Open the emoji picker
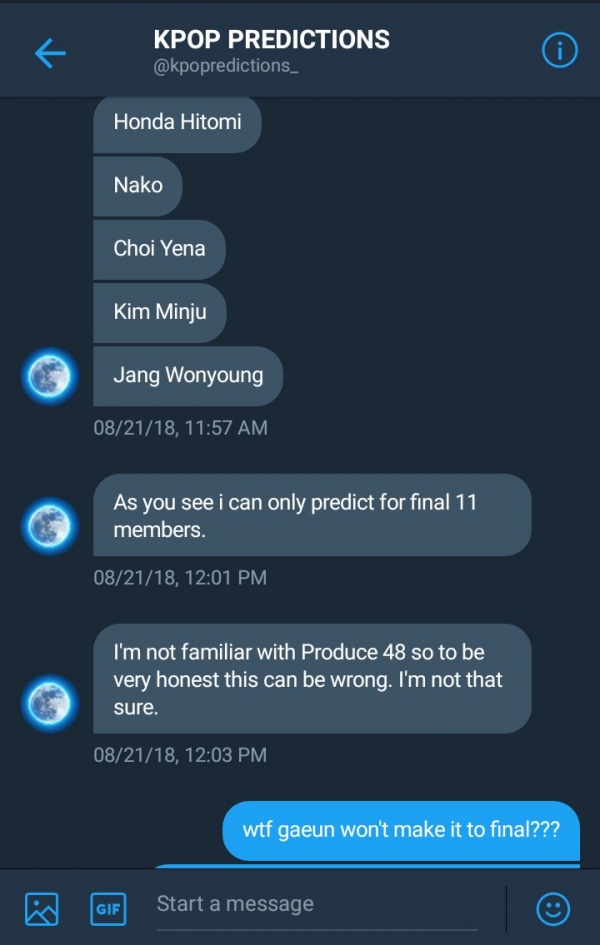This screenshot has width=600, height=945. [x=553, y=908]
